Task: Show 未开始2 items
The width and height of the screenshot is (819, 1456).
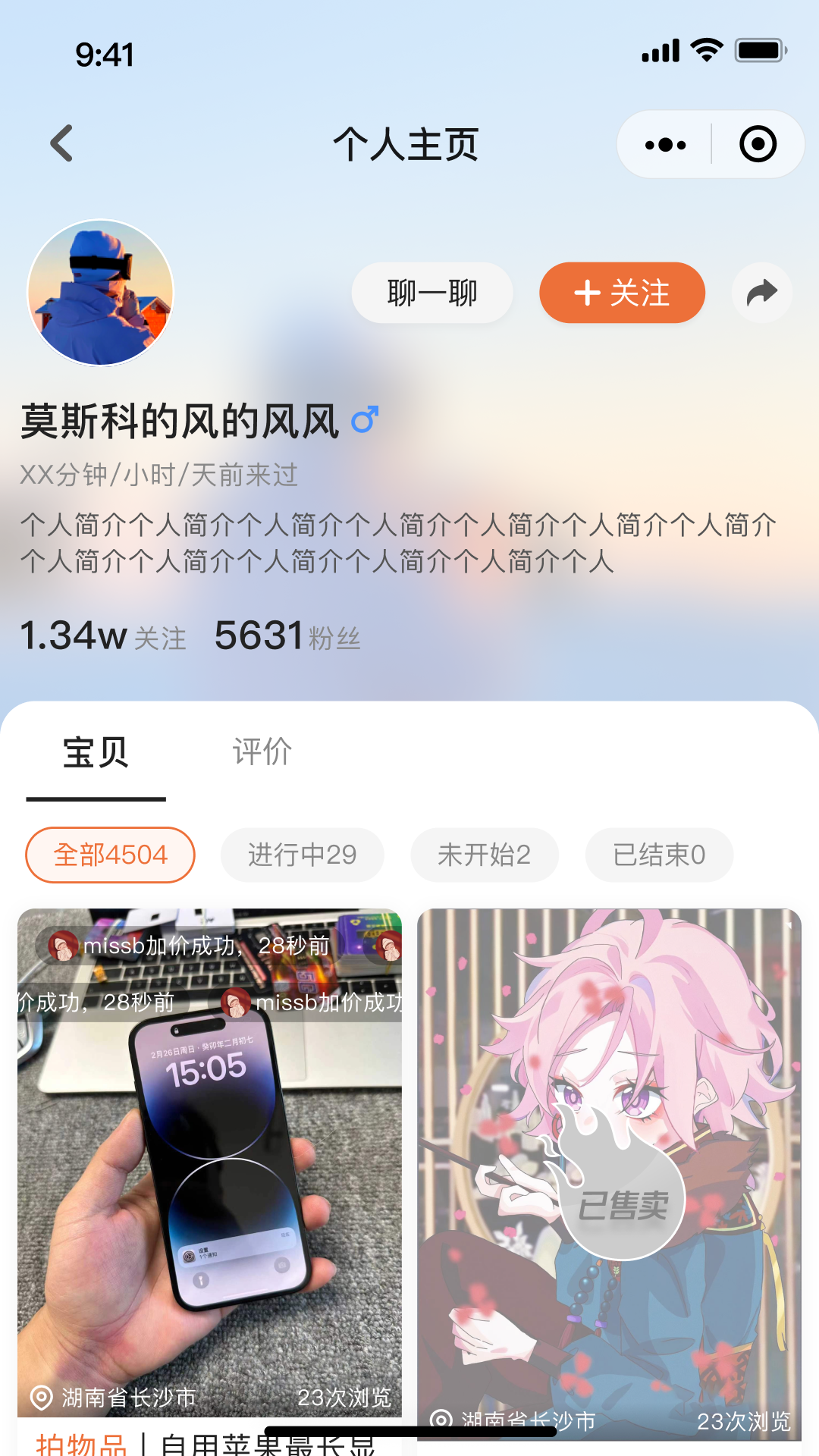Action: 484,855
